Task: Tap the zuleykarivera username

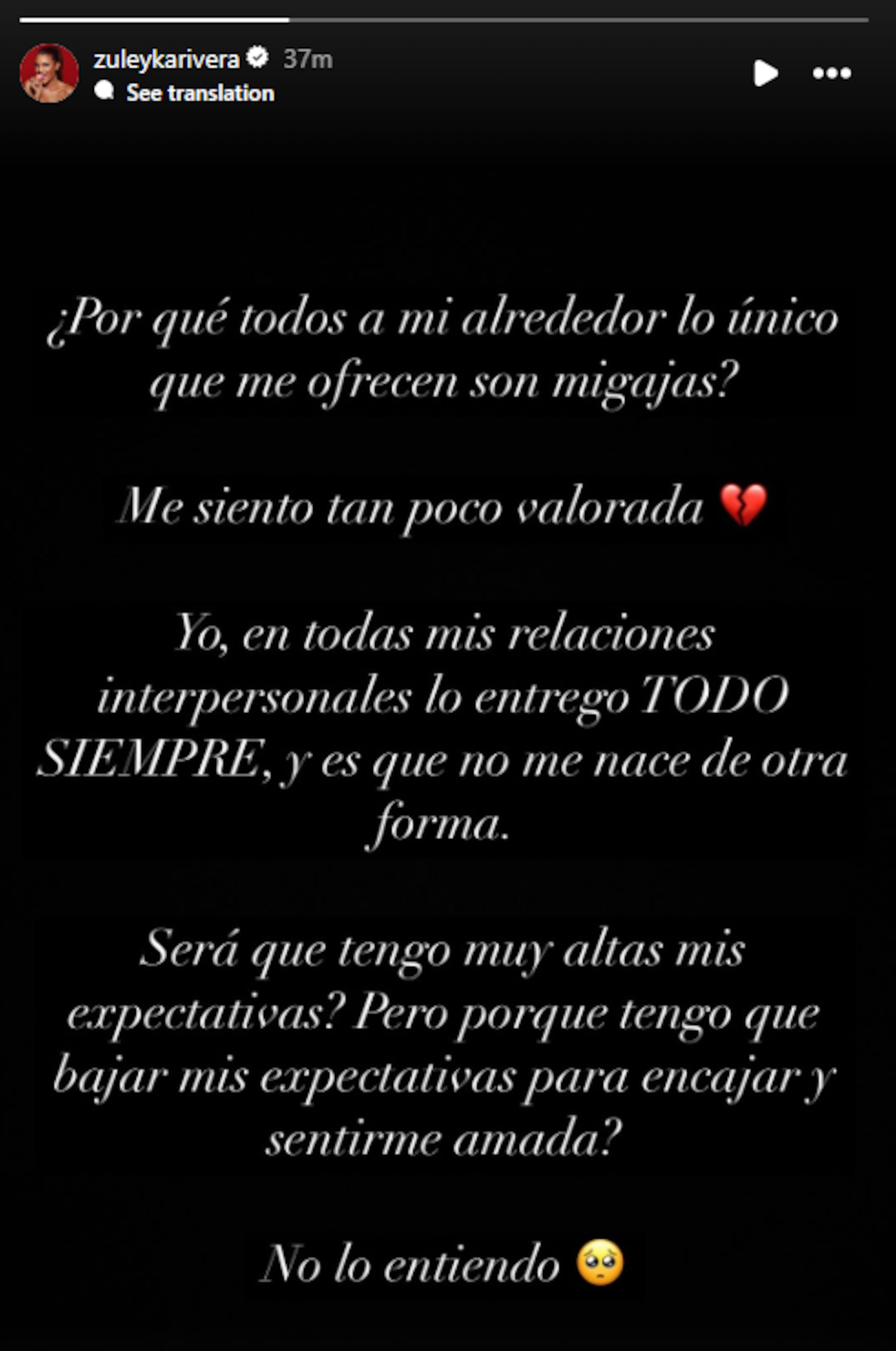Action: pos(166,59)
